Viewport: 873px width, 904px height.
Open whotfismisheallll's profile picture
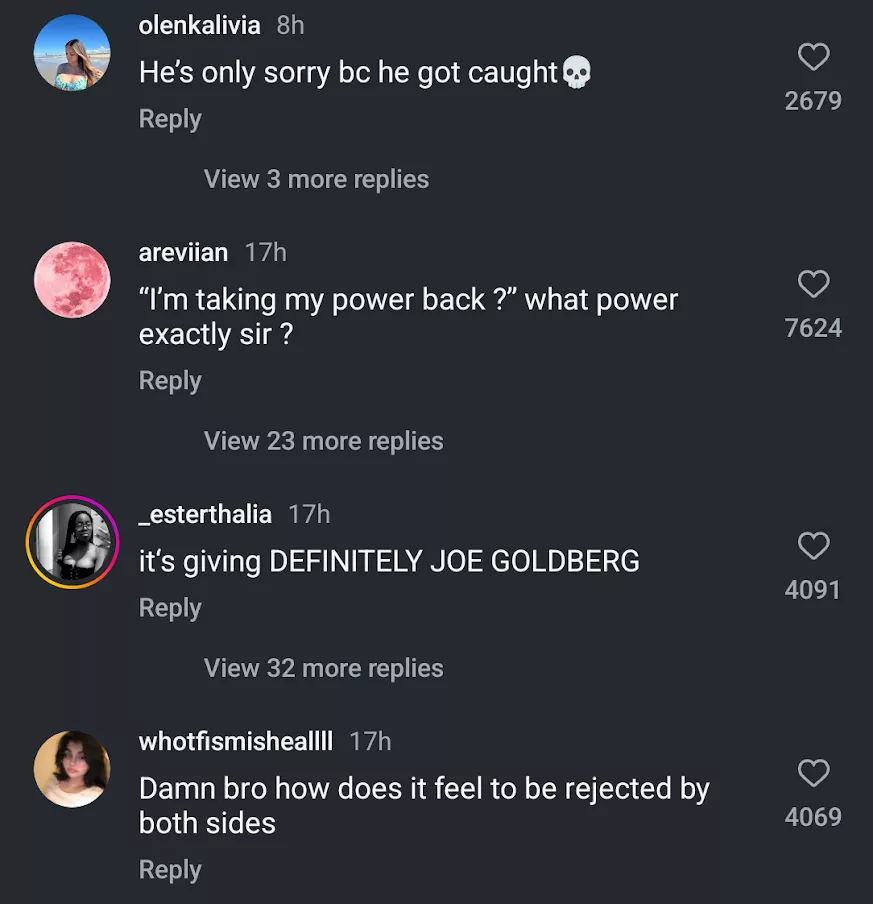click(71, 769)
